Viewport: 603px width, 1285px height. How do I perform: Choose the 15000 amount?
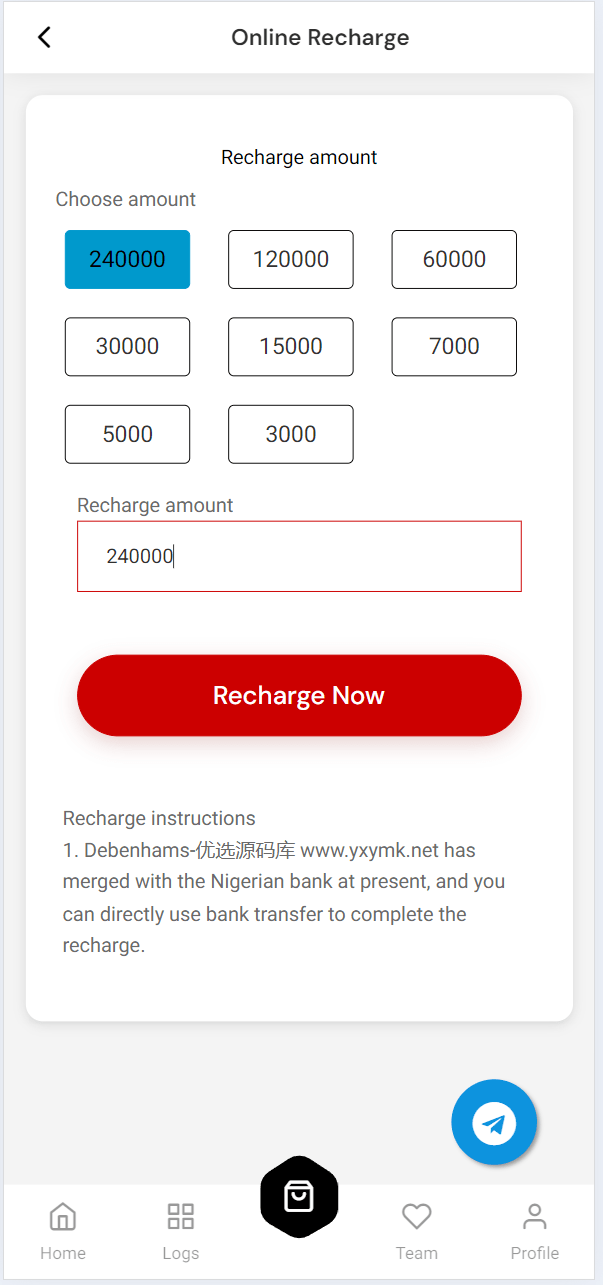tap(291, 347)
